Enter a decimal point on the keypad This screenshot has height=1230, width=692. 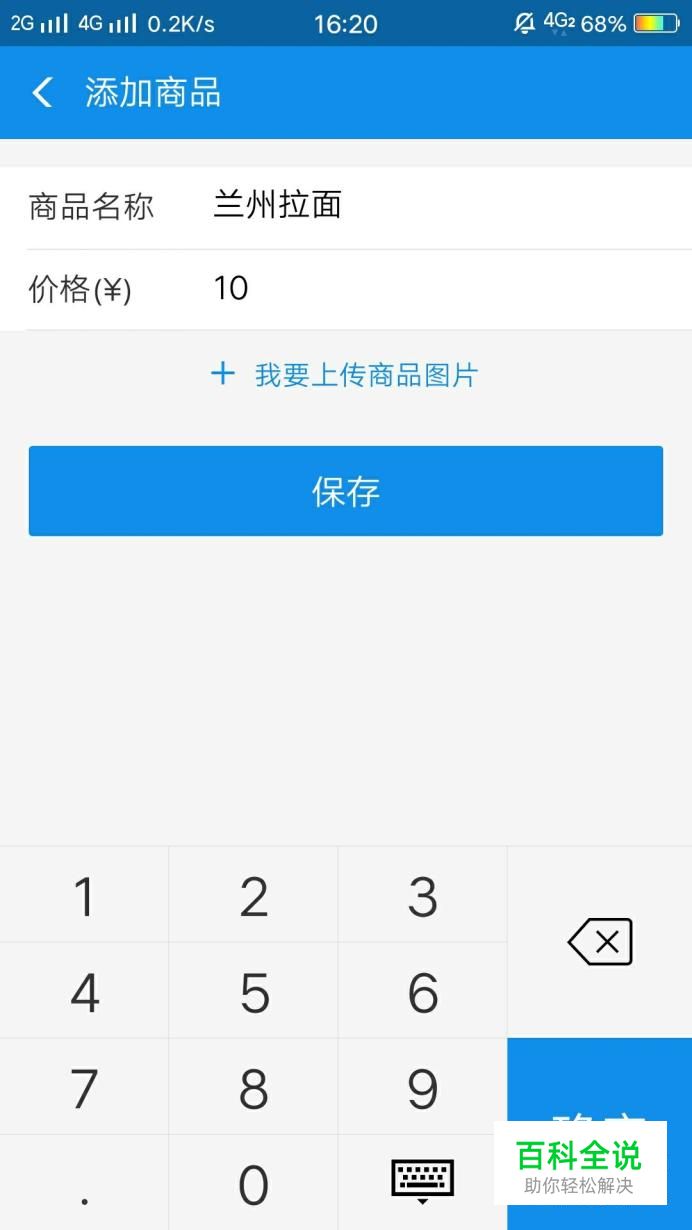pos(84,1183)
